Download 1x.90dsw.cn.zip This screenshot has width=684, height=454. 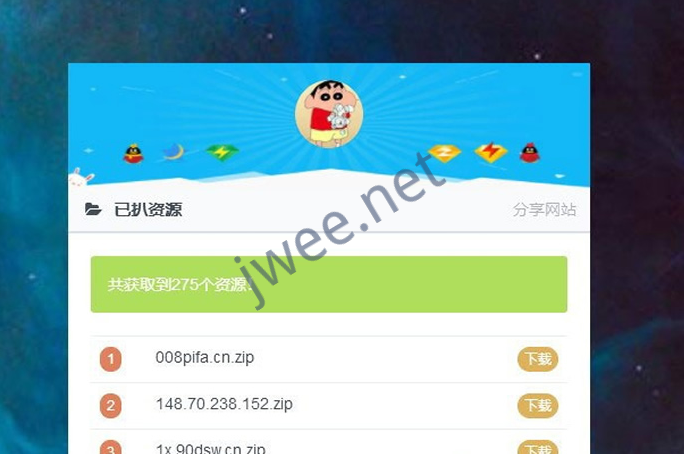point(537,448)
